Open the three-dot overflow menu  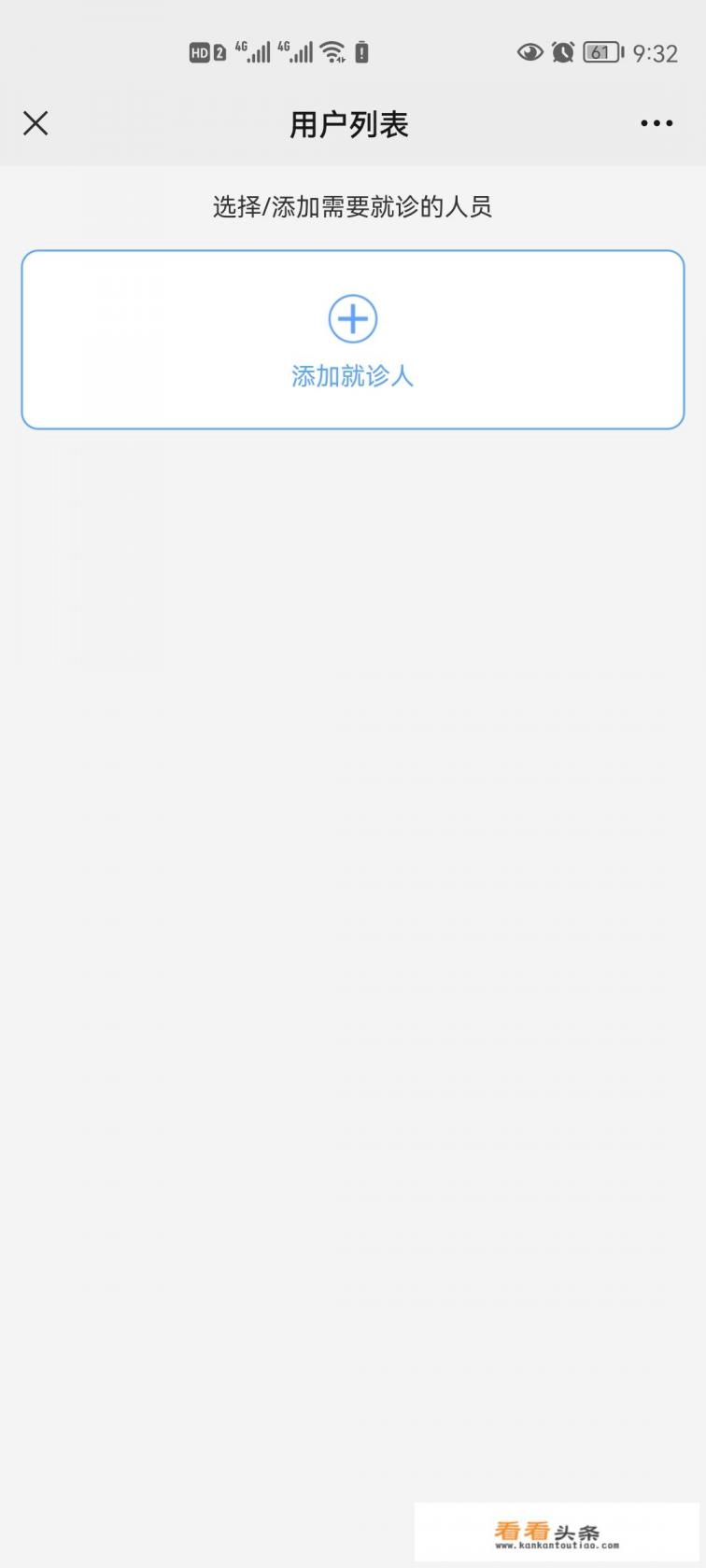pos(657,123)
